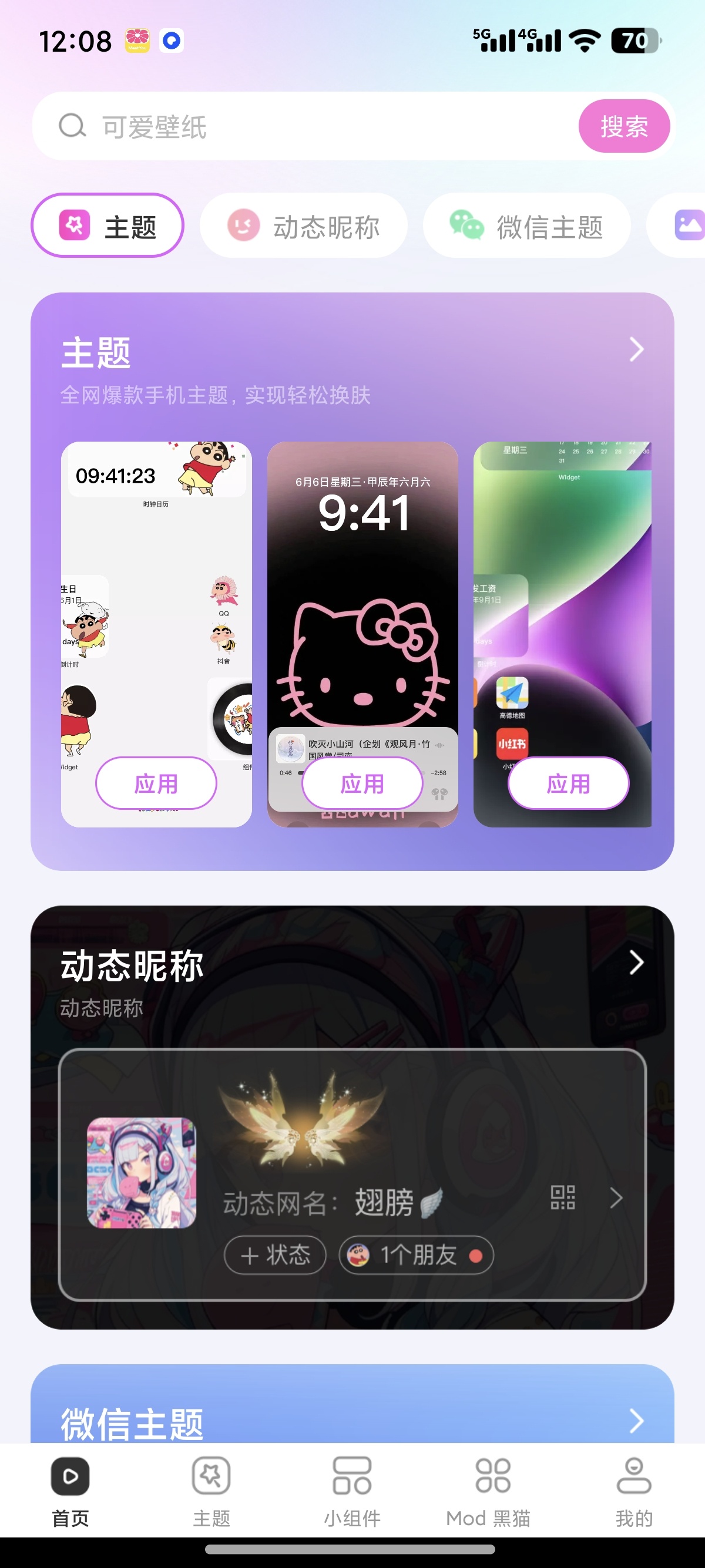Screen dimensions: 705x1568
Task: Tap the pink 搜索 button
Action: point(623,127)
